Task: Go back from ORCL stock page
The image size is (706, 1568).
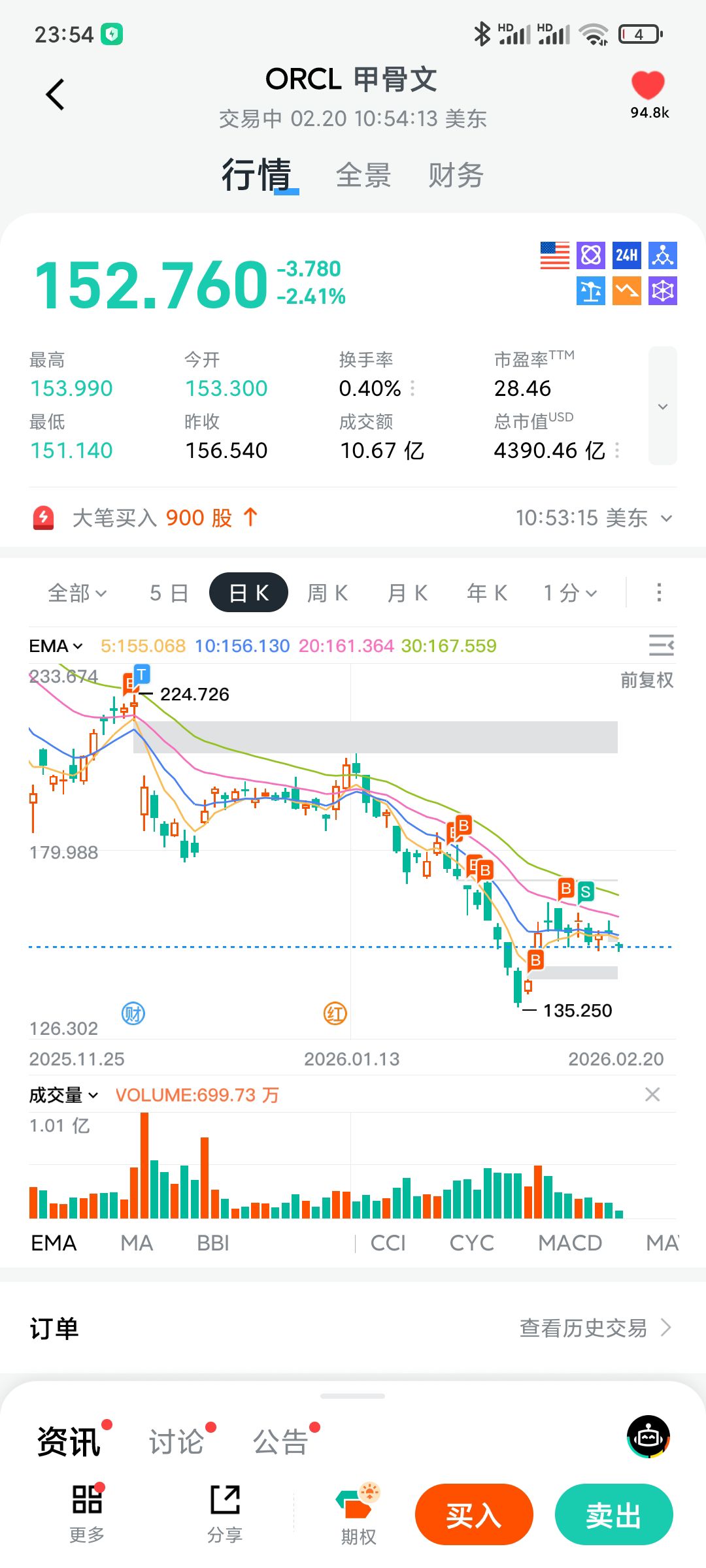Action: pyautogui.click(x=56, y=95)
